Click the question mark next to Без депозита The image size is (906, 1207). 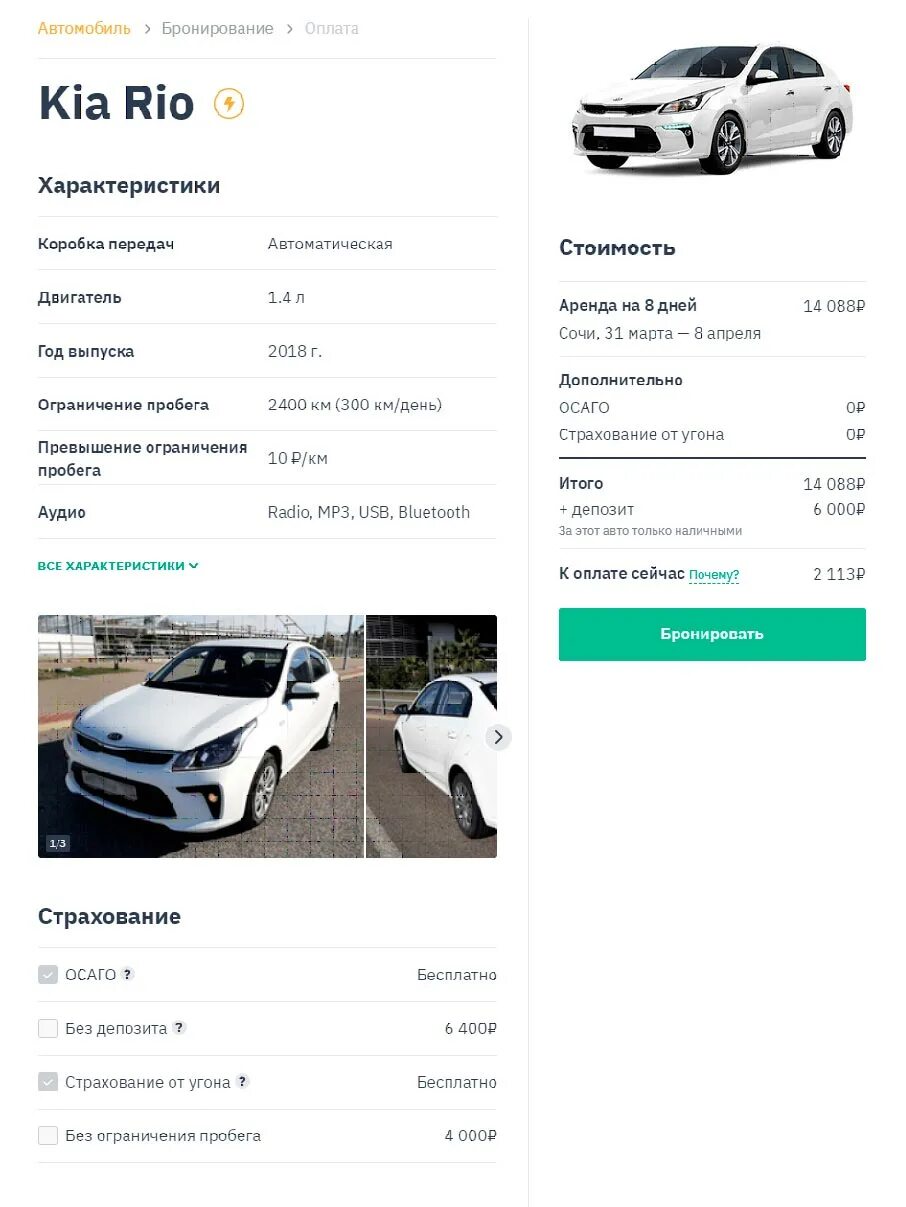[x=178, y=1027]
